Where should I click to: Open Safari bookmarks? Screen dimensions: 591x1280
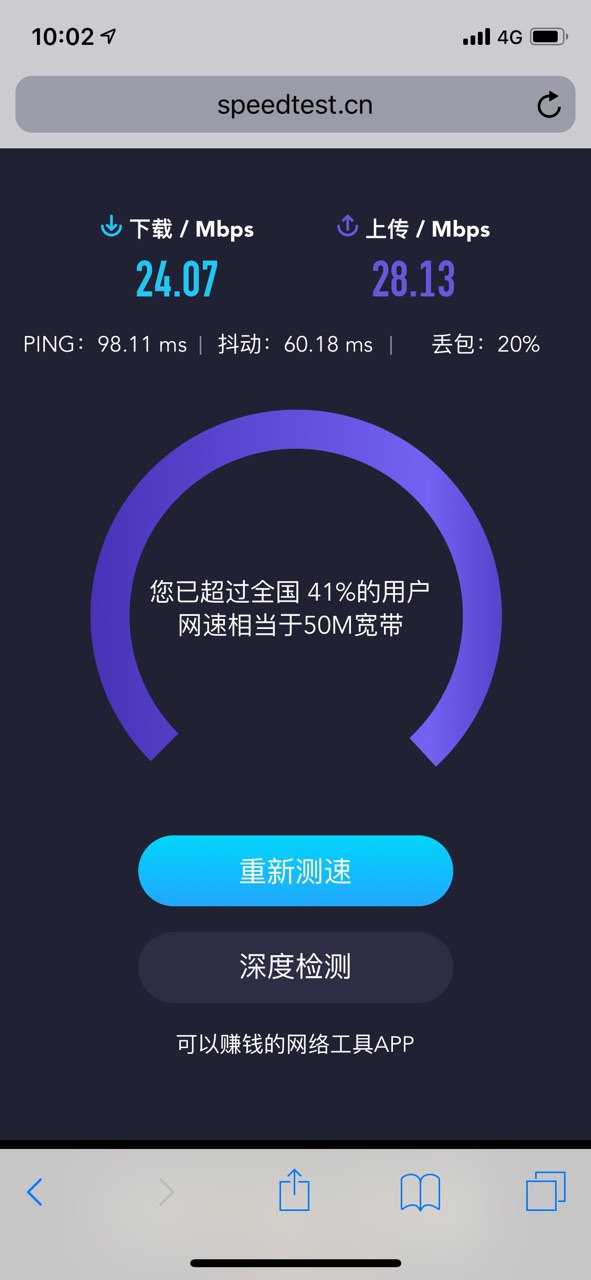point(420,1192)
